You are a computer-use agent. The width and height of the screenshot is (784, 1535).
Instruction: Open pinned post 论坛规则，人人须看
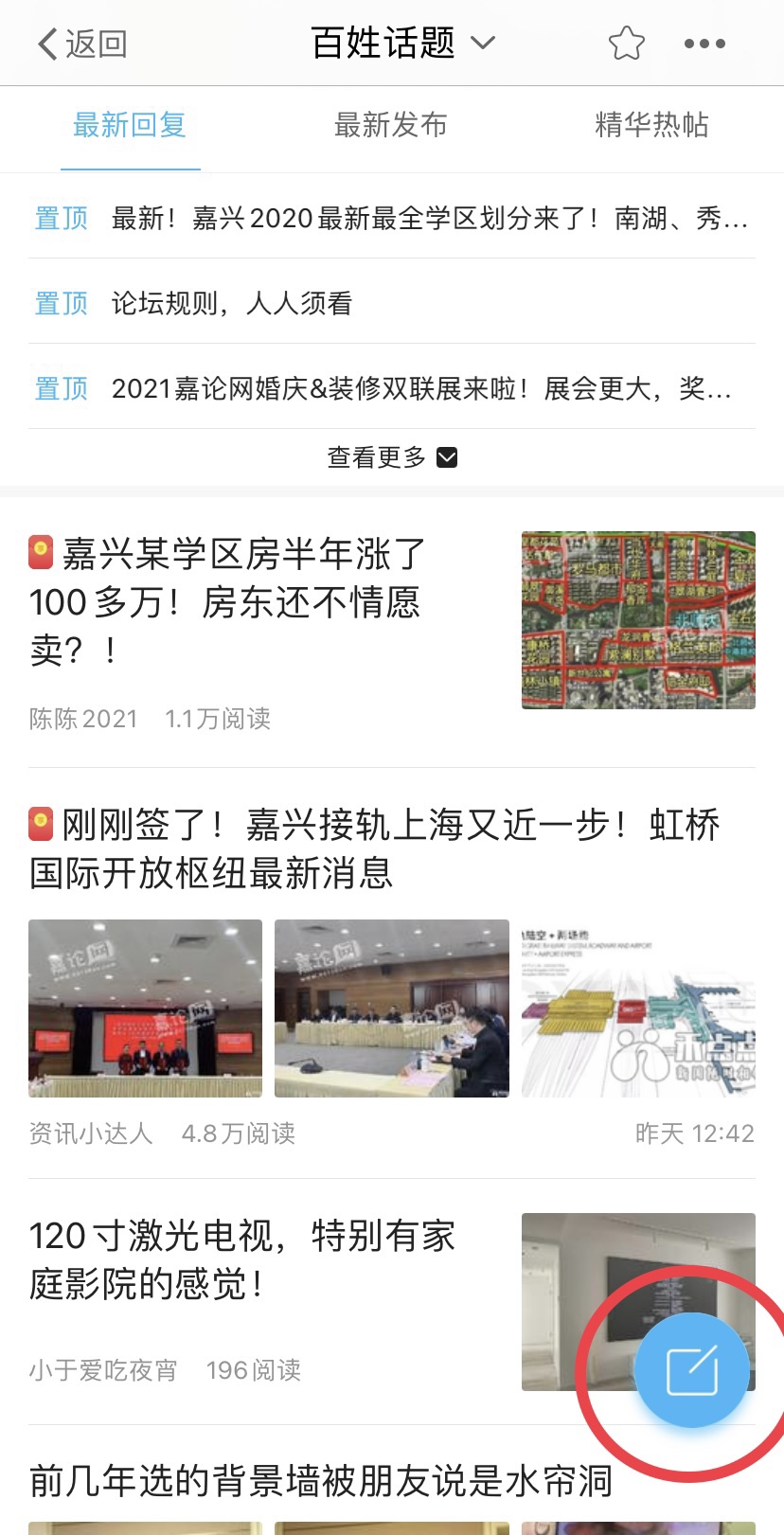coord(232,304)
